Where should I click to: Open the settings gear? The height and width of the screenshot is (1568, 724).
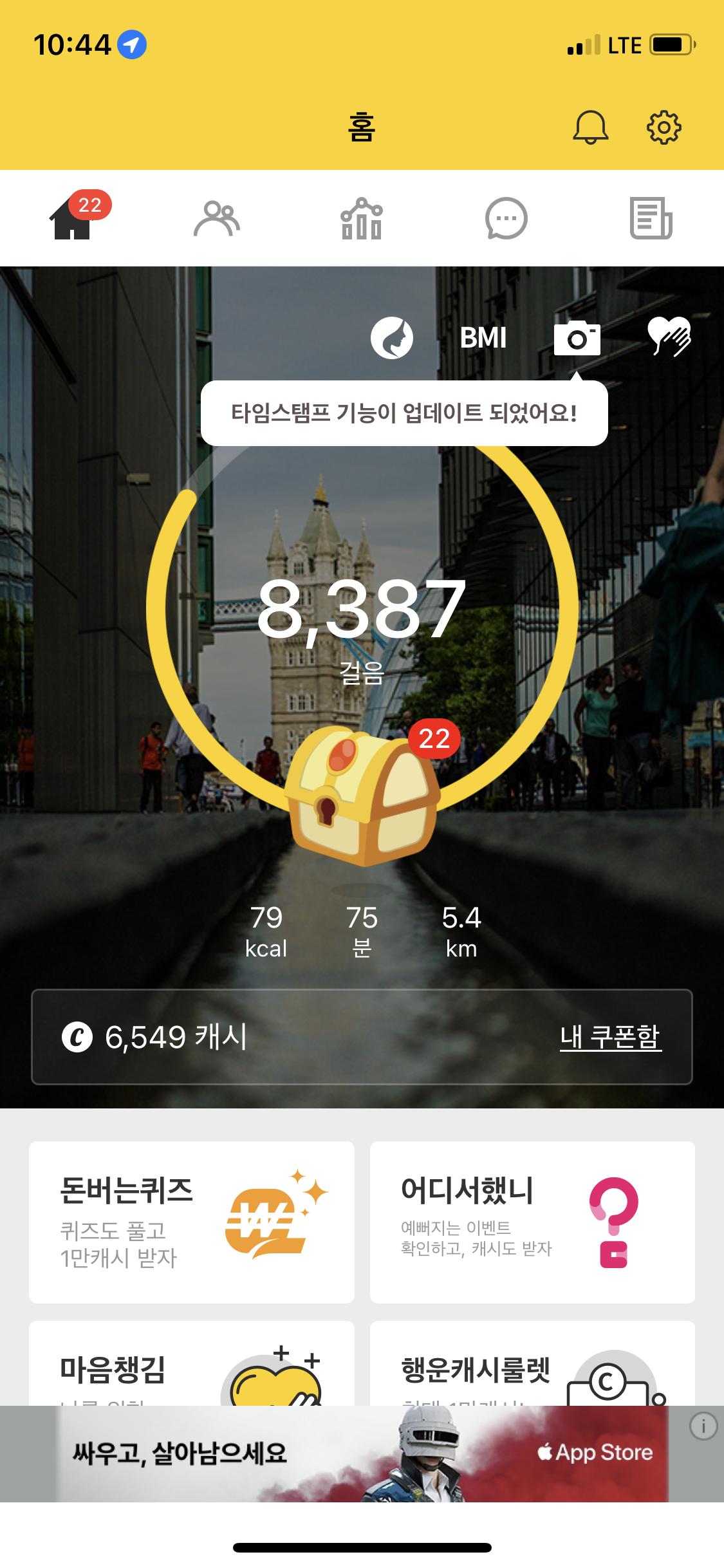pyautogui.click(x=664, y=127)
